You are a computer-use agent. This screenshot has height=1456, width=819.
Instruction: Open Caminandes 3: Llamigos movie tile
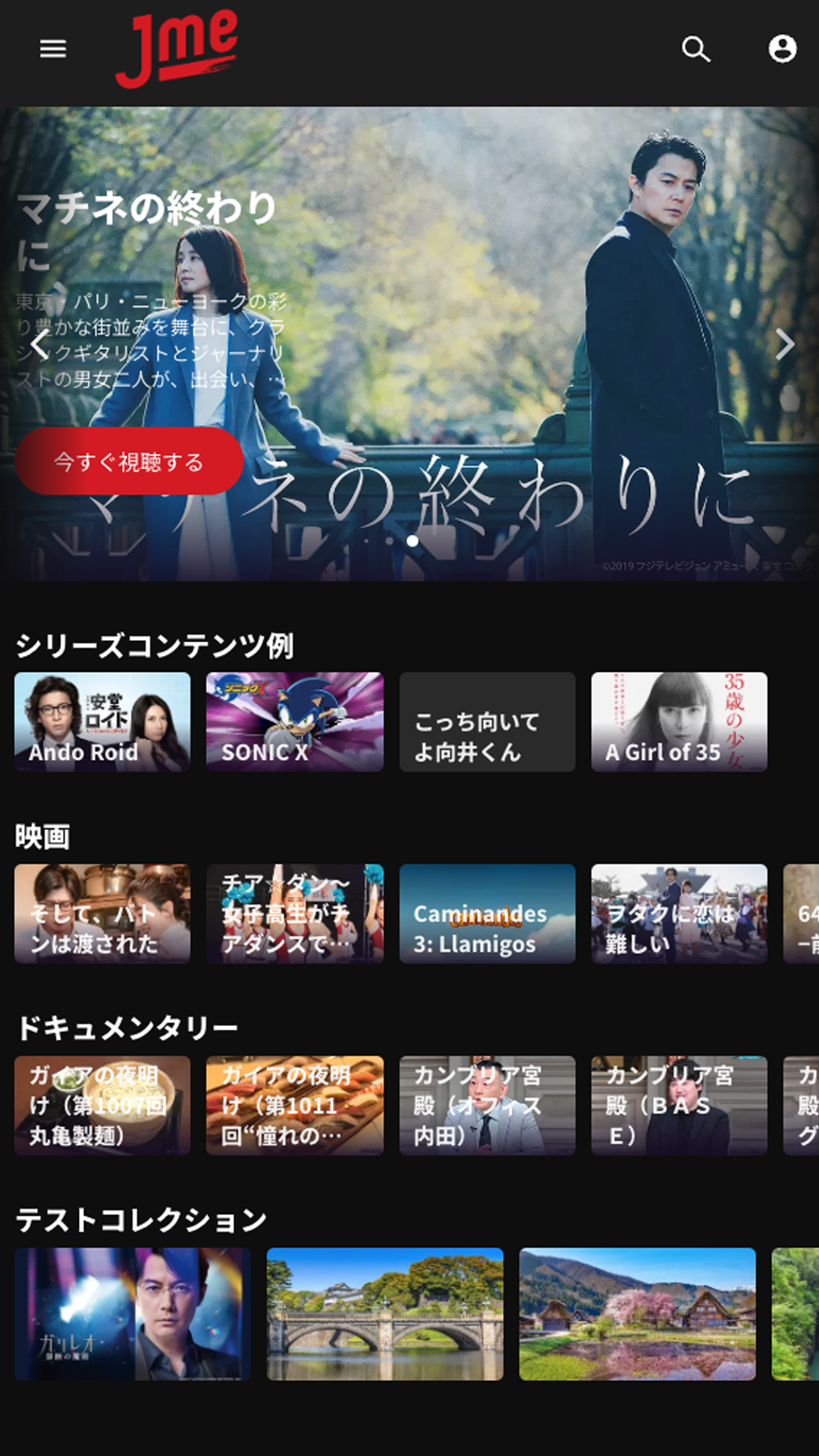pos(487,915)
